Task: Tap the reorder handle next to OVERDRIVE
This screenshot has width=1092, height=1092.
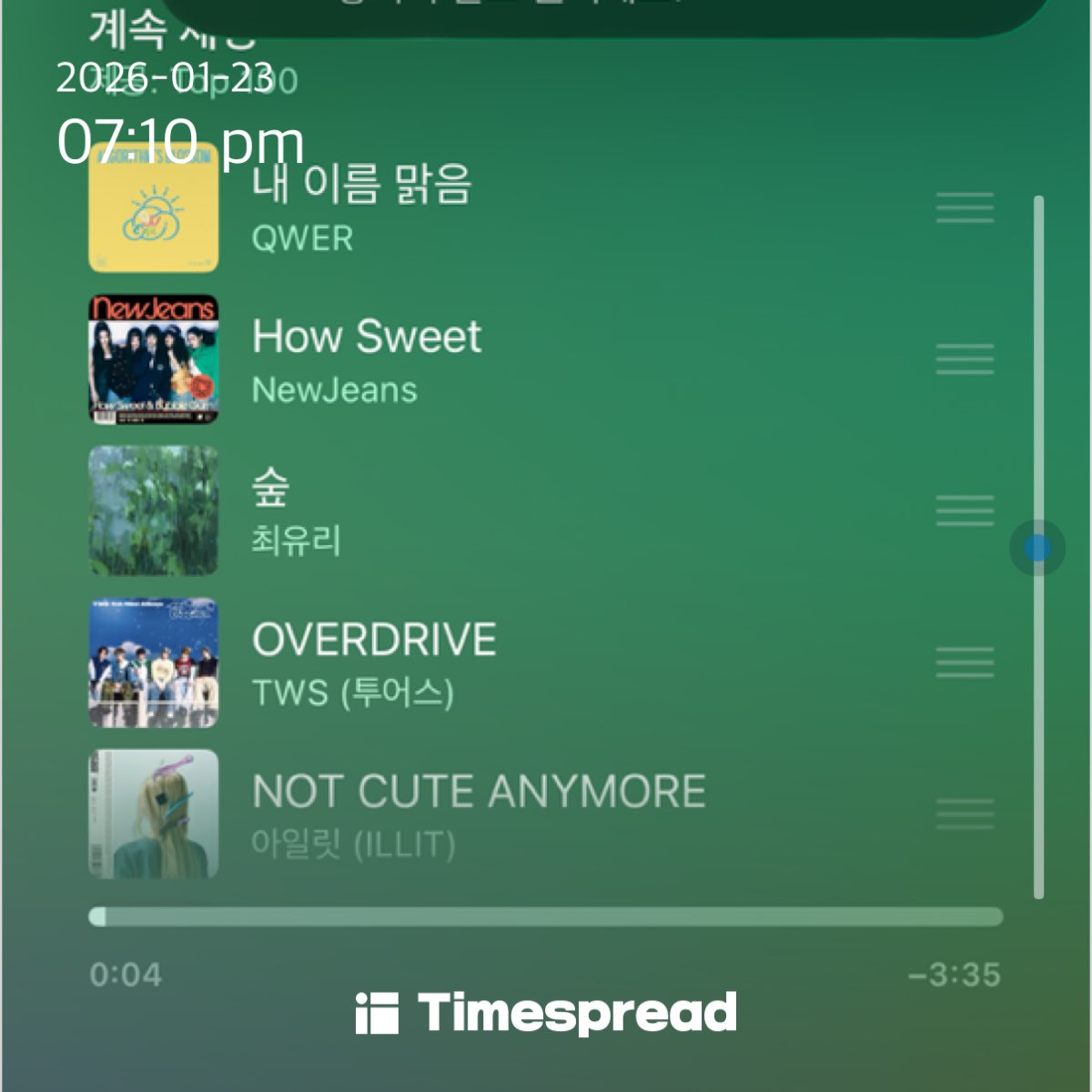Action: tap(965, 662)
